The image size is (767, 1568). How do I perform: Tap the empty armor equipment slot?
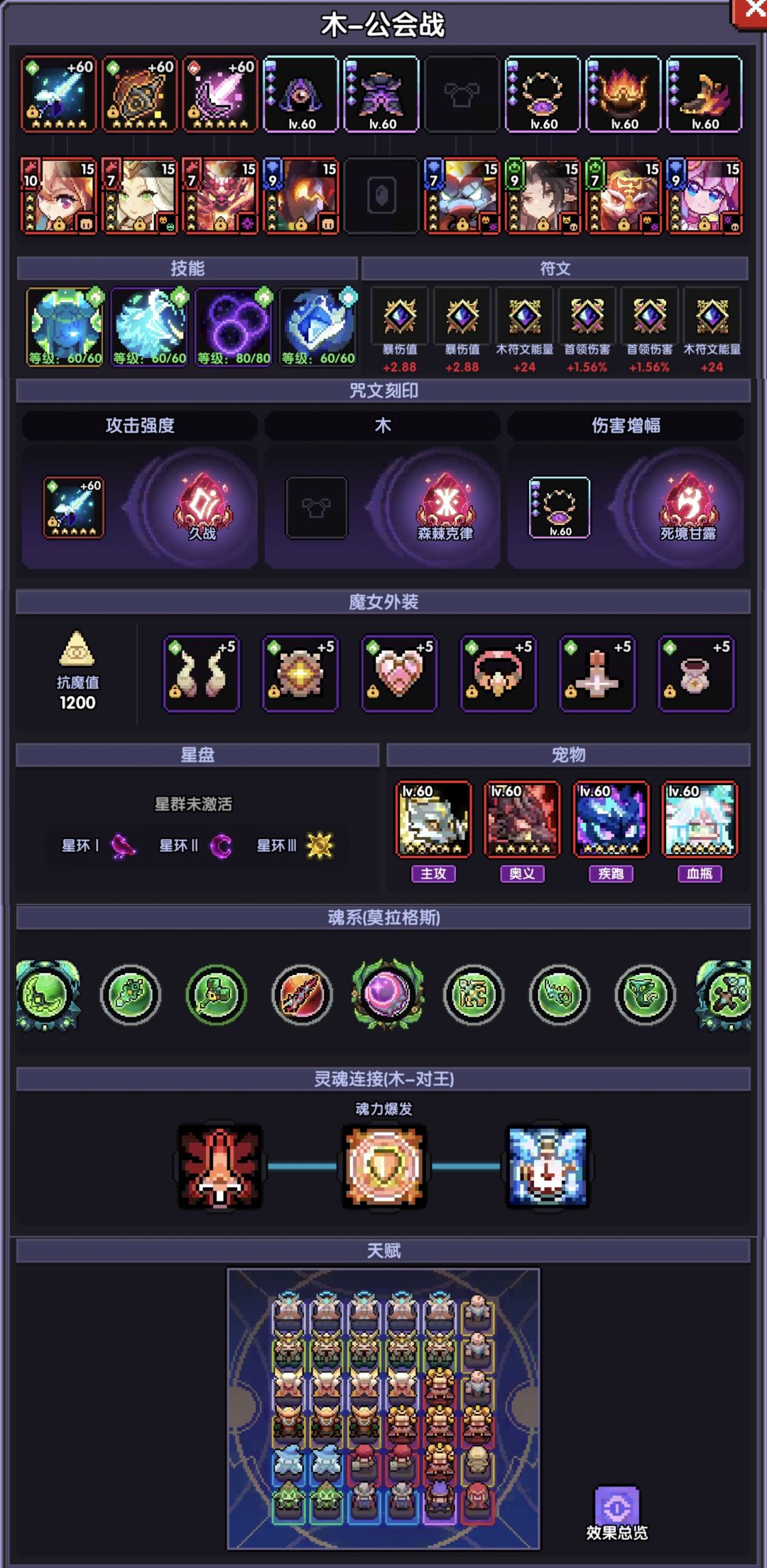[x=462, y=94]
